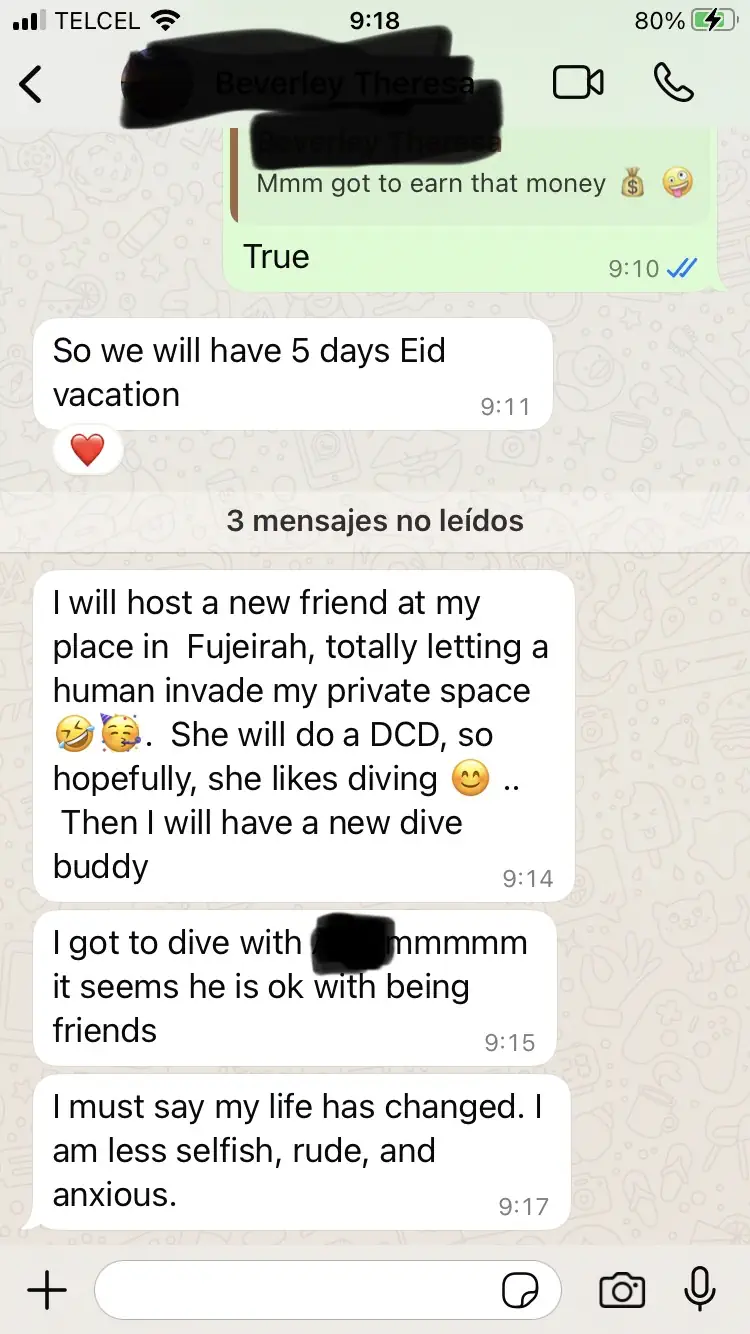Go back to the chats list
This screenshot has height=1334, width=750.
[32, 84]
